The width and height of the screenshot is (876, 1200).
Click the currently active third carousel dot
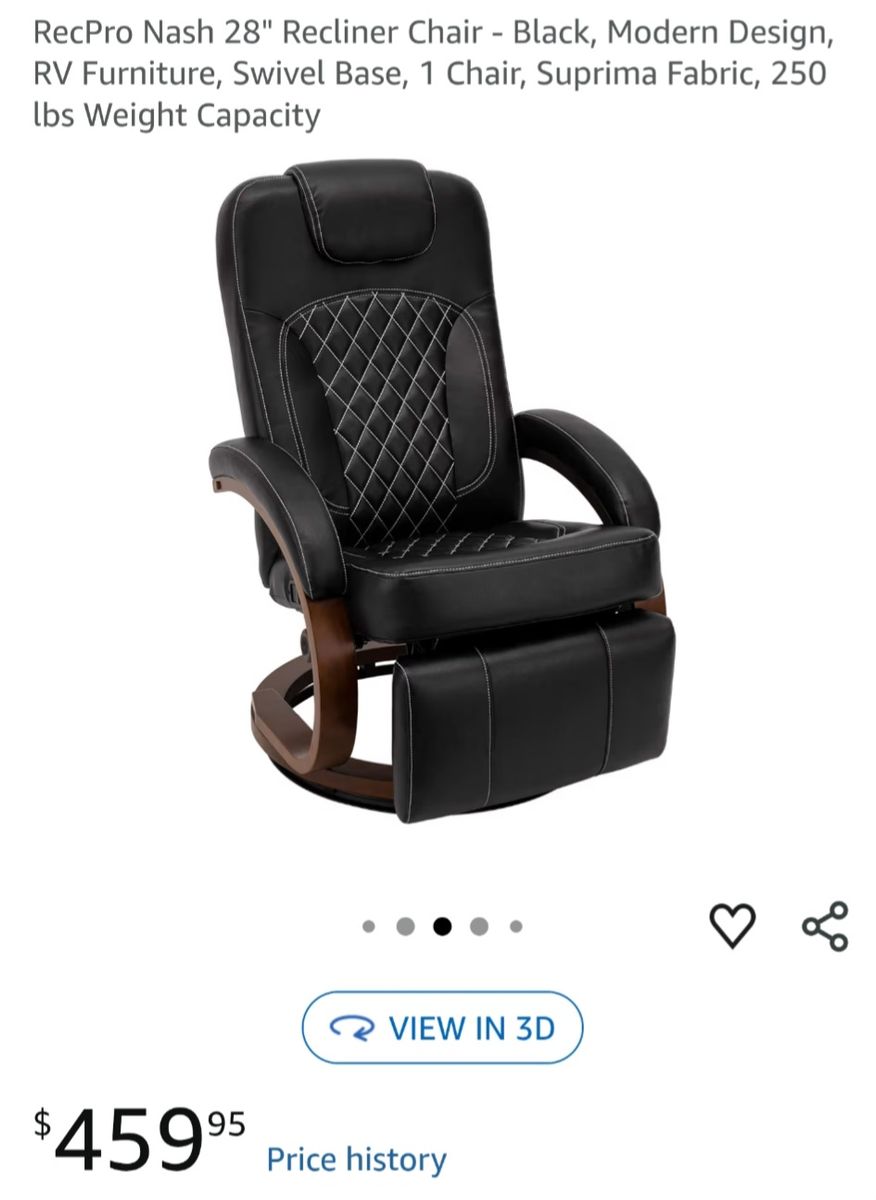[443, 925]
